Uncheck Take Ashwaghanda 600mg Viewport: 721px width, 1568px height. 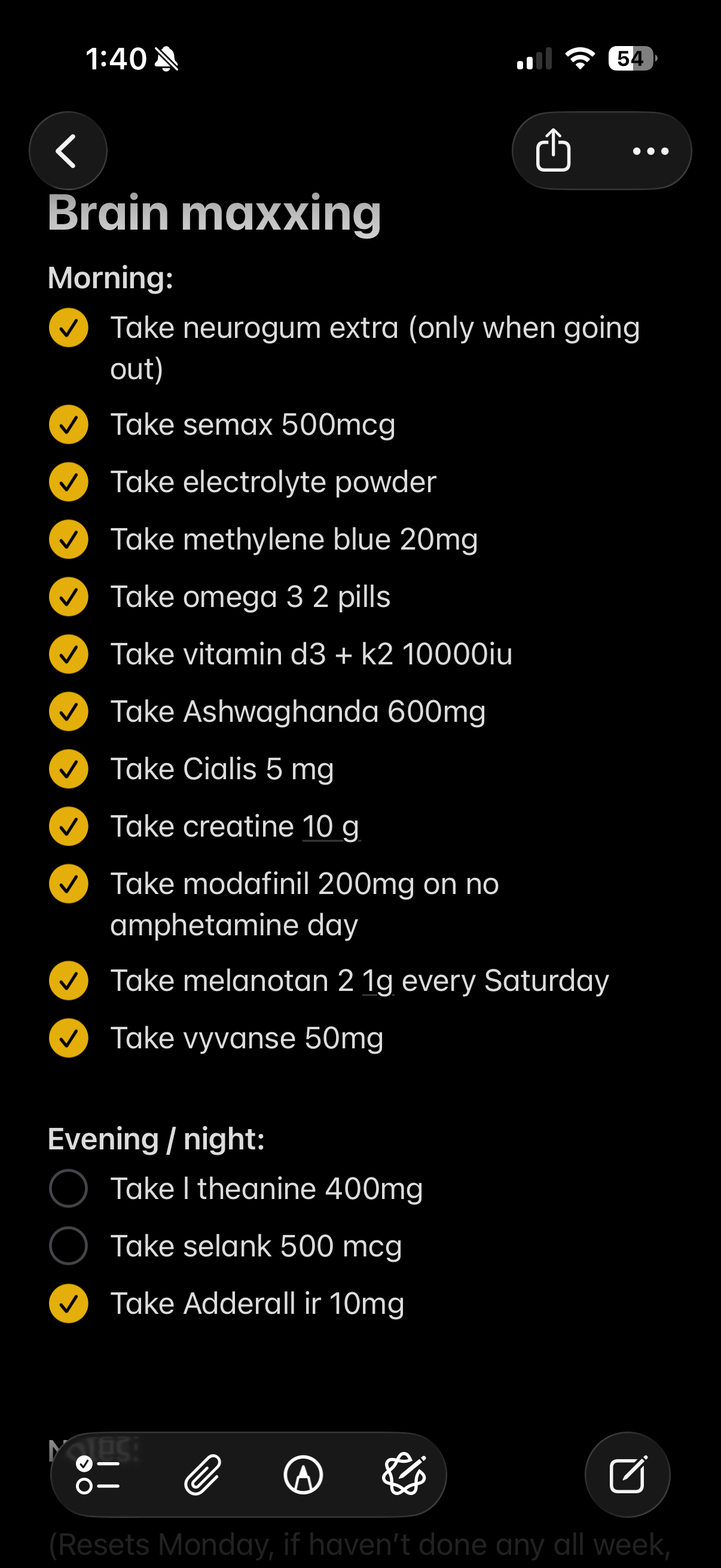(69, 712)
